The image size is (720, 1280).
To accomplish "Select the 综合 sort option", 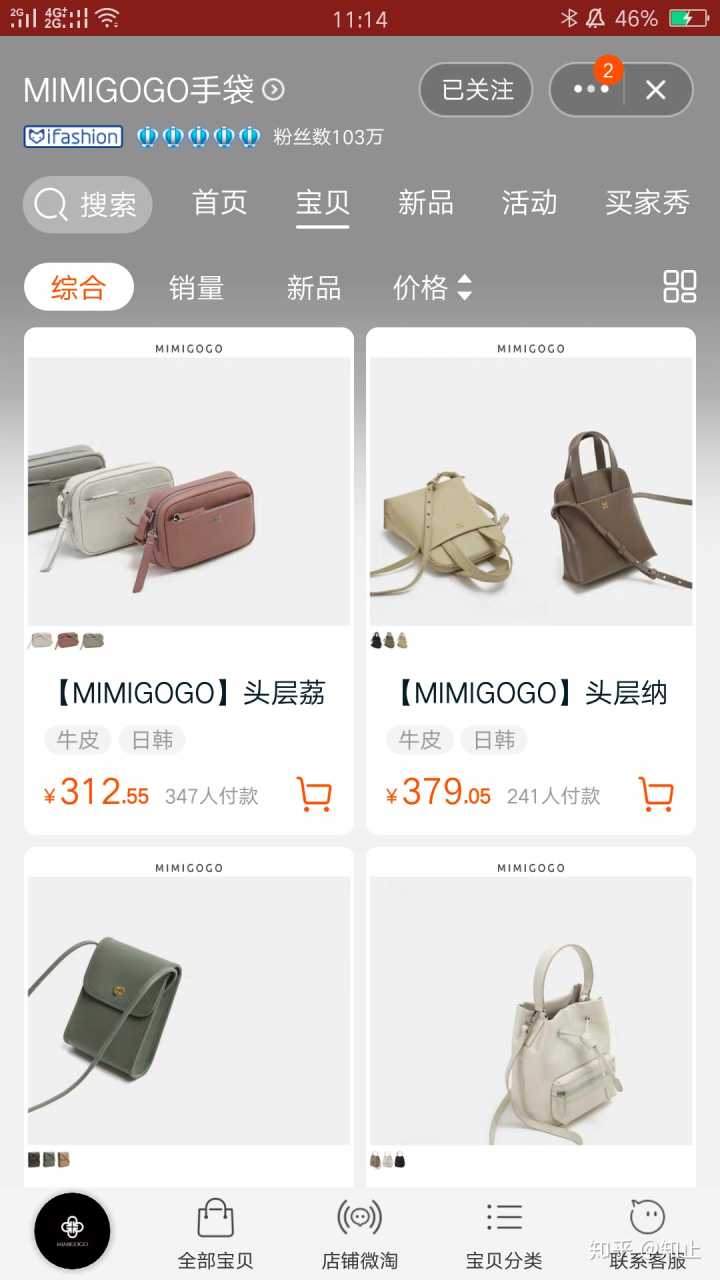I will (x=79, y=288).
